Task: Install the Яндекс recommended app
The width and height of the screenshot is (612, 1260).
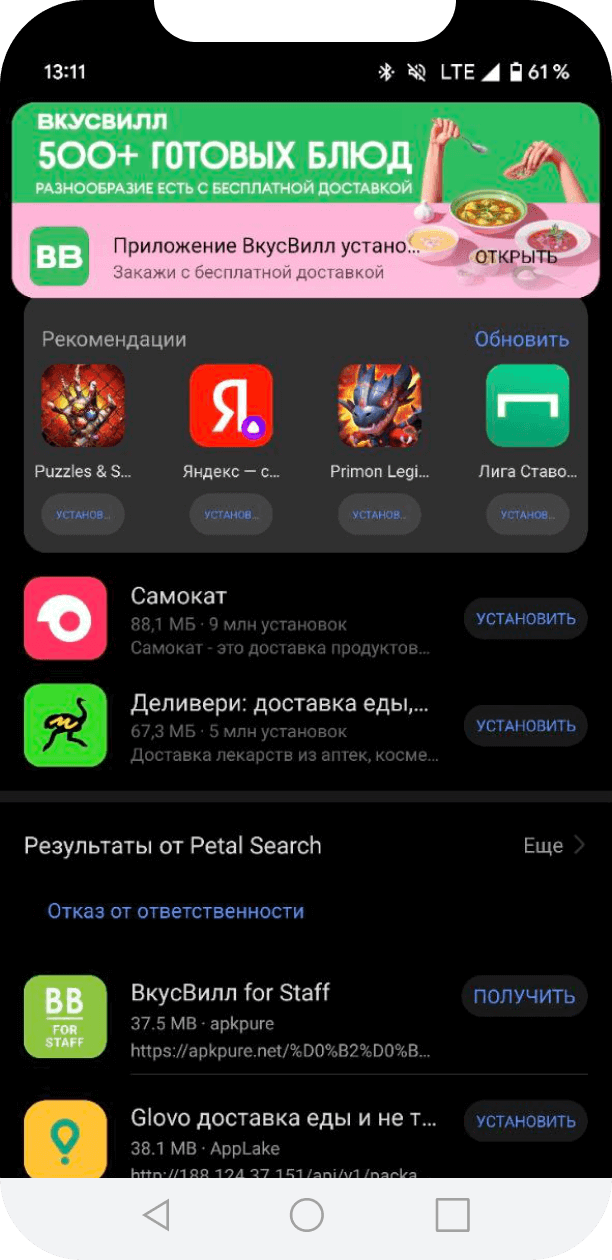Action: 231,515
